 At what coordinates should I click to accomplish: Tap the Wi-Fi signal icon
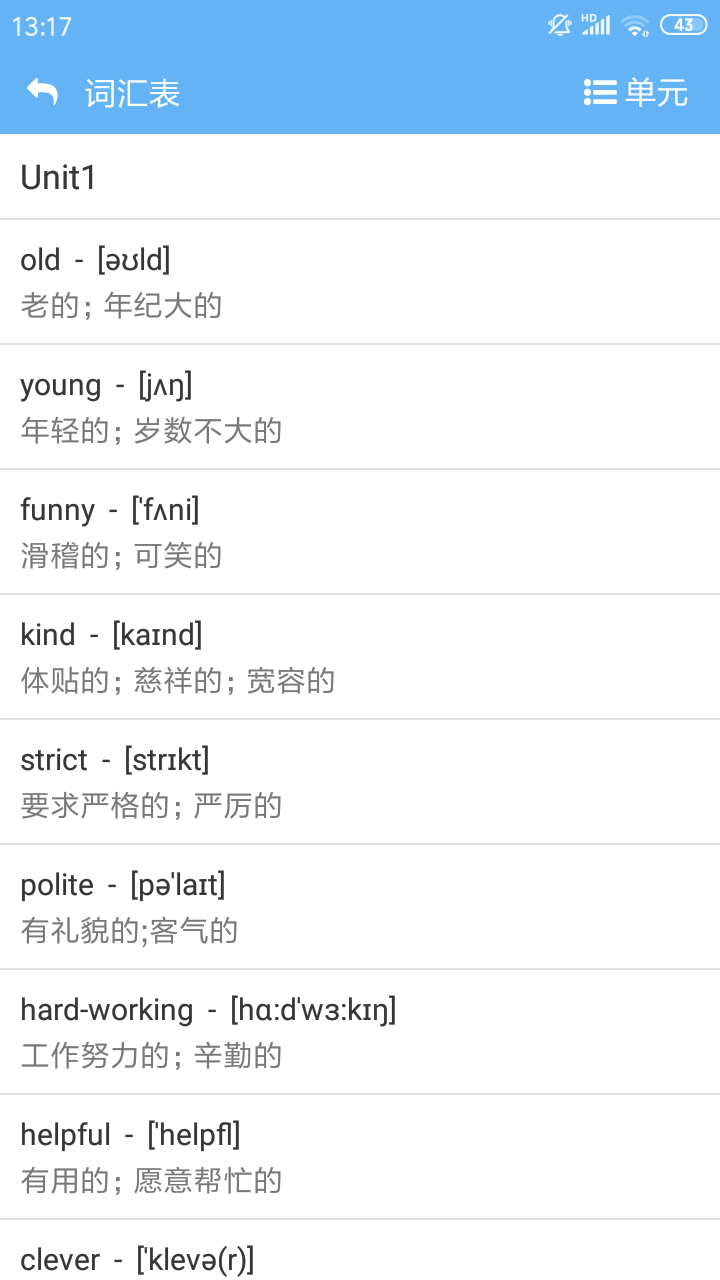(x=634, y=24)
